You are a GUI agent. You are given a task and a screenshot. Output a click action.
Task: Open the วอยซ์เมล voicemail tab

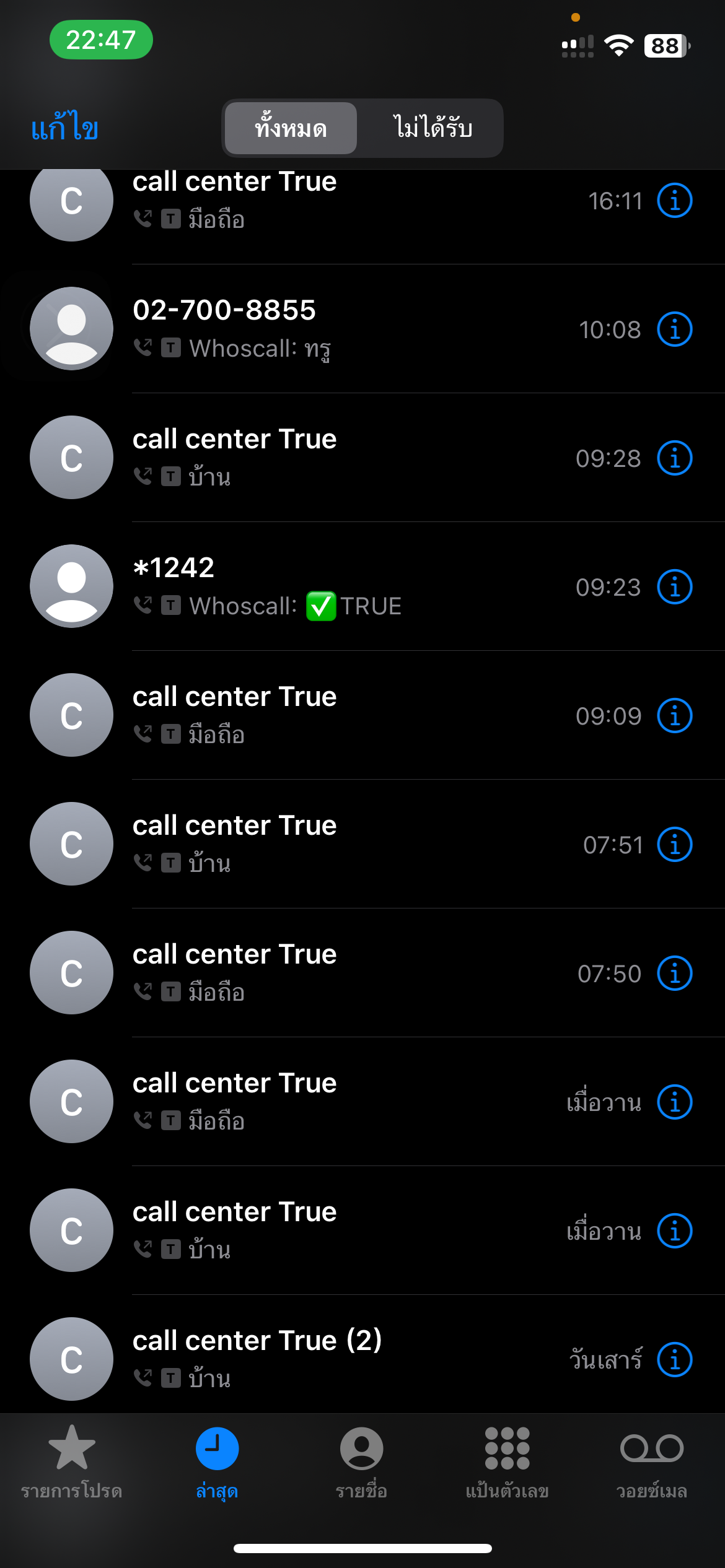click(652, 1463)
